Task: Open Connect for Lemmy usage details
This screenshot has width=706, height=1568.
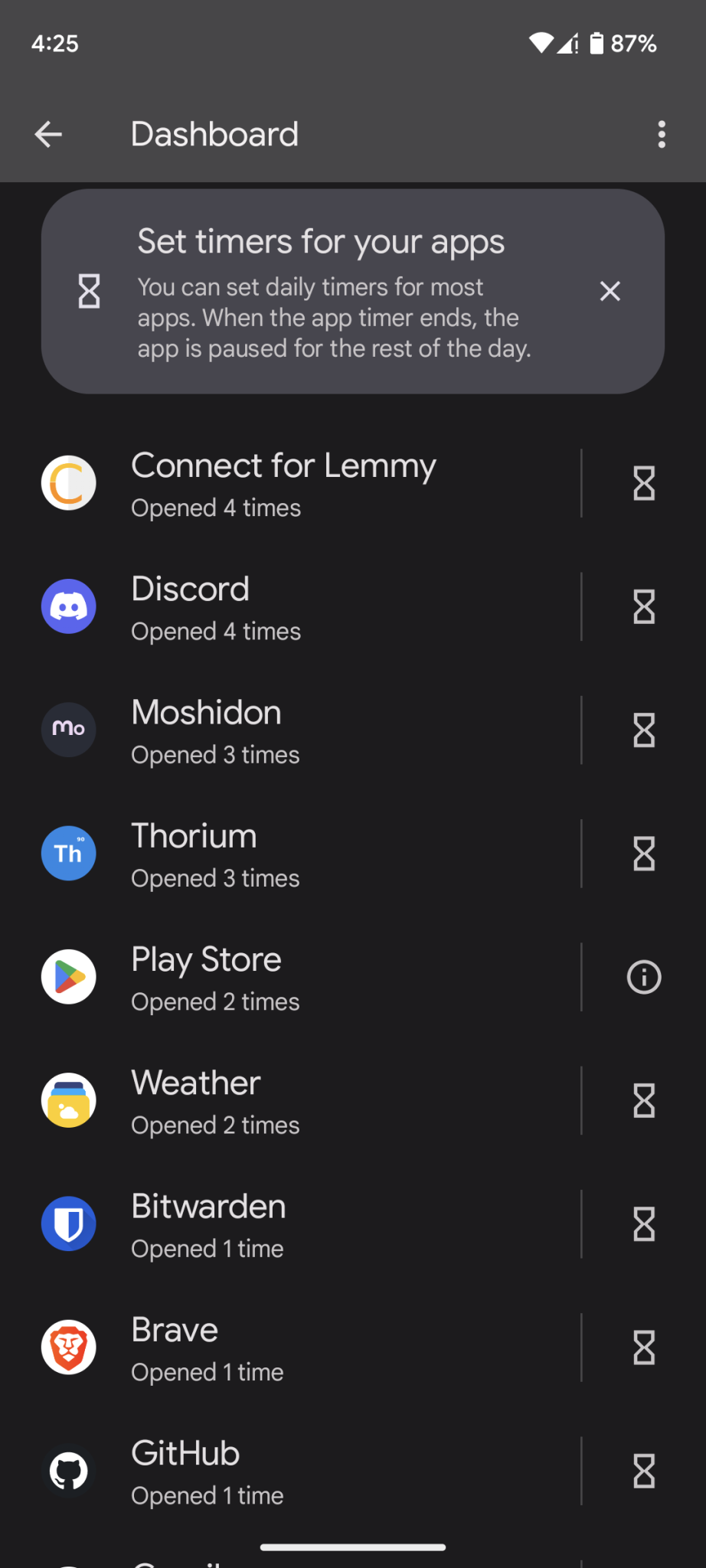Action: click(x=283, y=484)
